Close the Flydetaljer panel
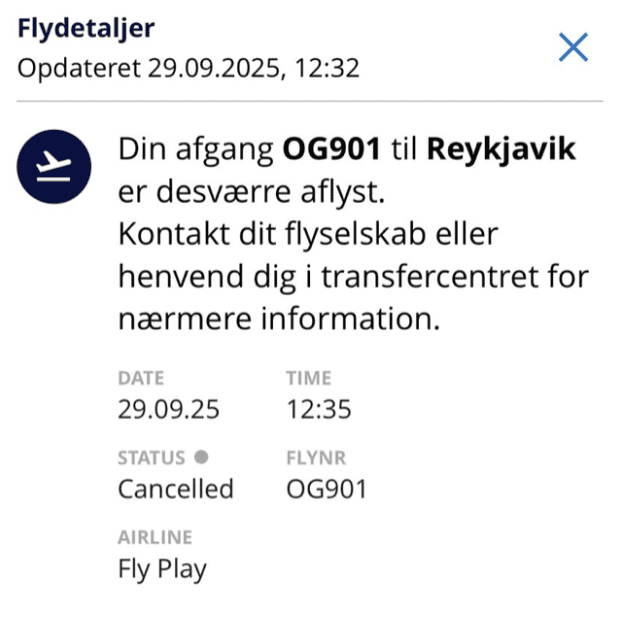 (x=573, y=47)
